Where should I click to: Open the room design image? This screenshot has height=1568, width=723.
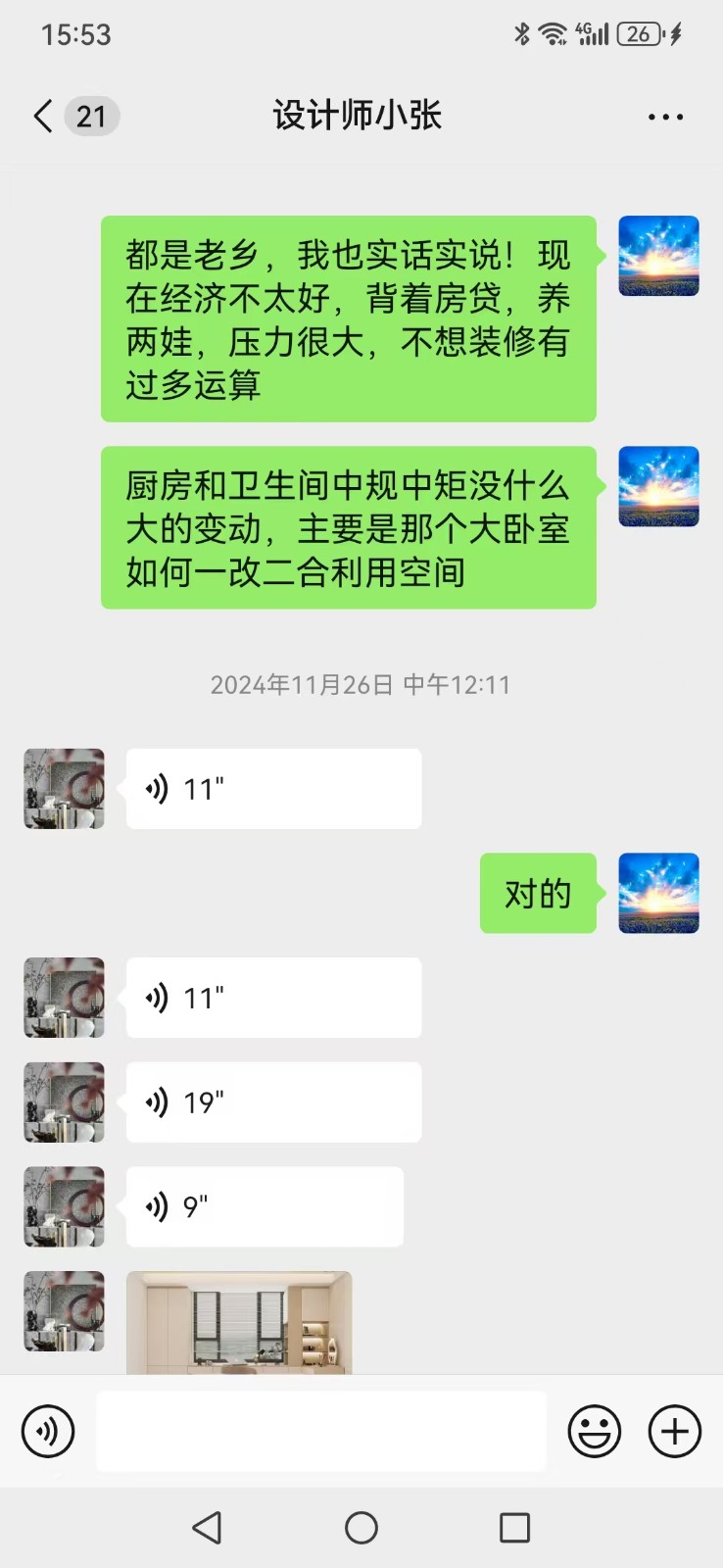[239, 1323]
